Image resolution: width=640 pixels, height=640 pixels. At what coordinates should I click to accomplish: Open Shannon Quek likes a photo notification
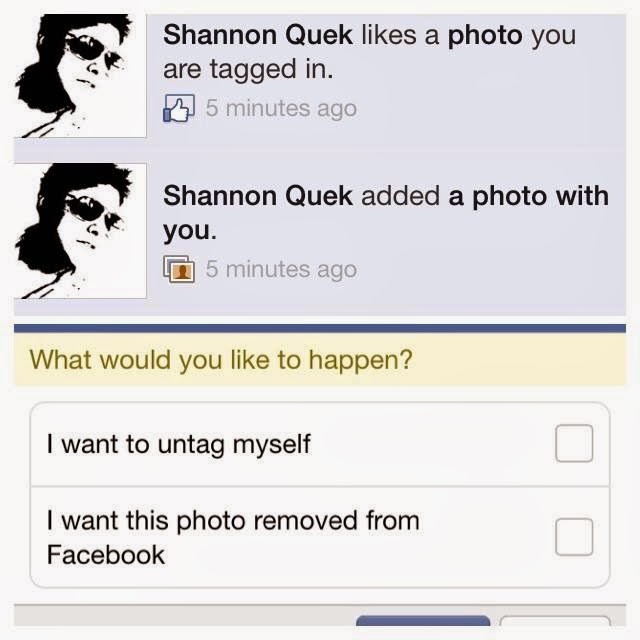point(370,70)
